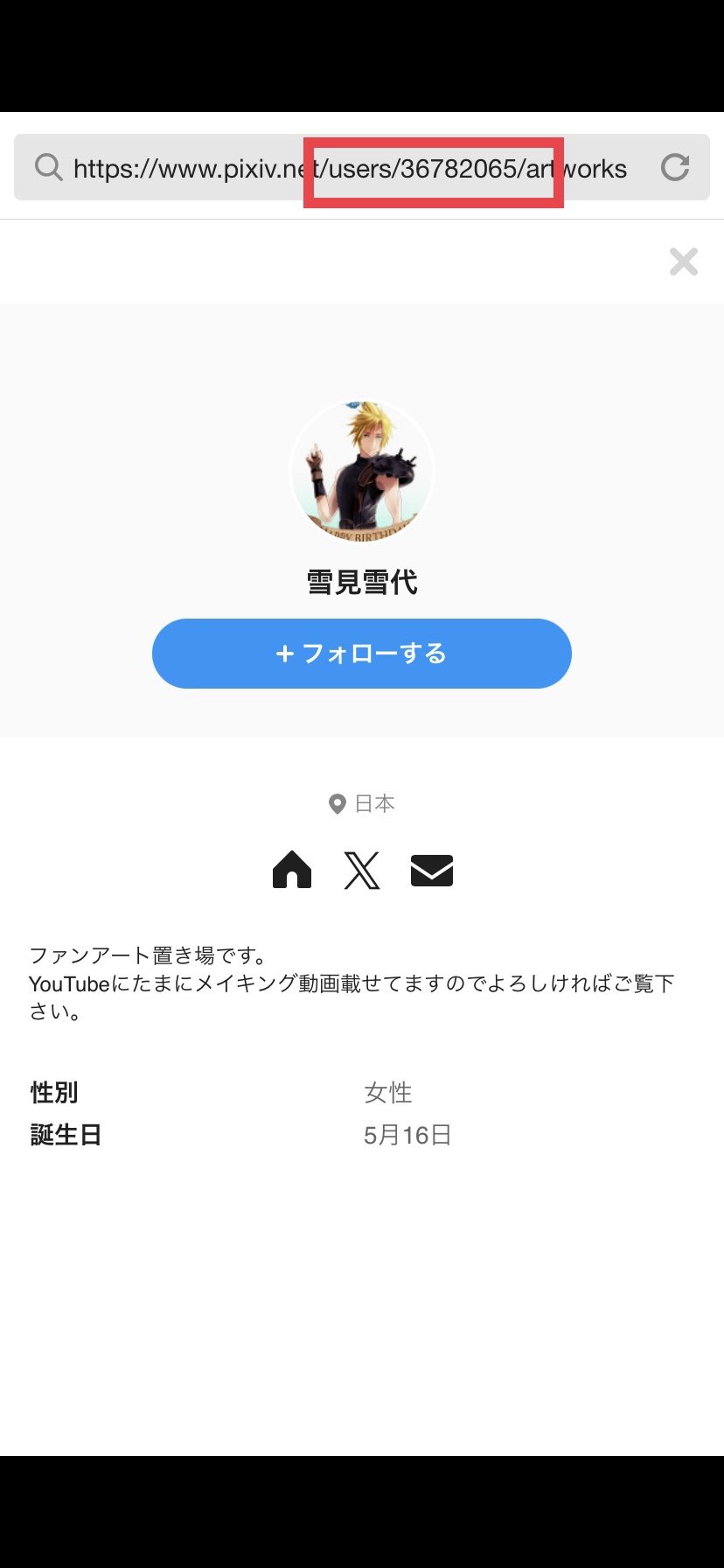The width and height of the screenshot is (724, 1568).
Task: Reload the page with the refresh icon
Action: pyautogui.click(x=675, y=167)
